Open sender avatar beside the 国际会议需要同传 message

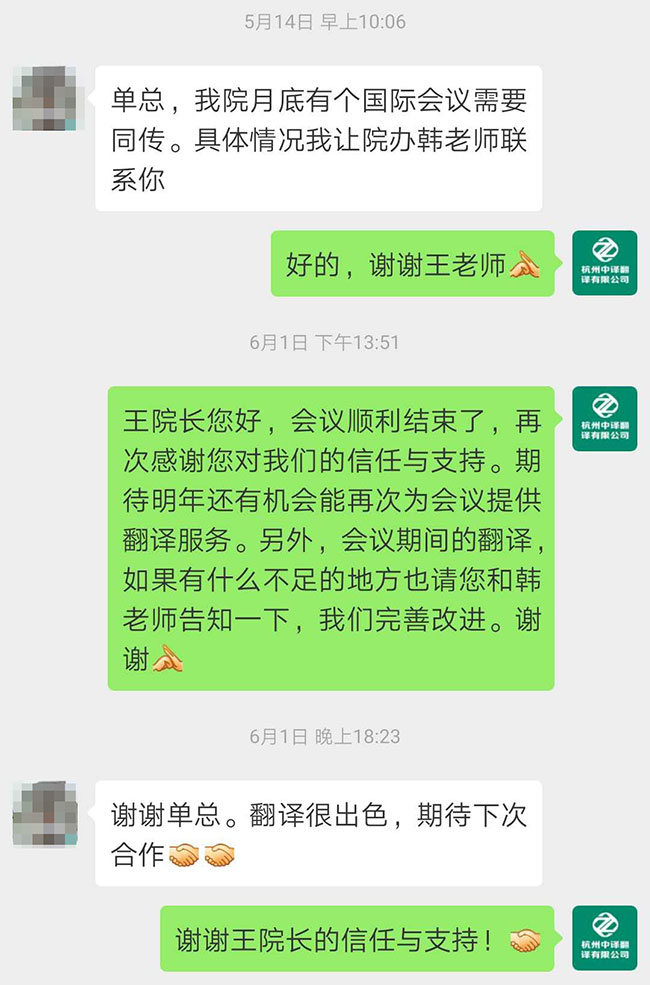pyautogui.click(x=45, y=98)
